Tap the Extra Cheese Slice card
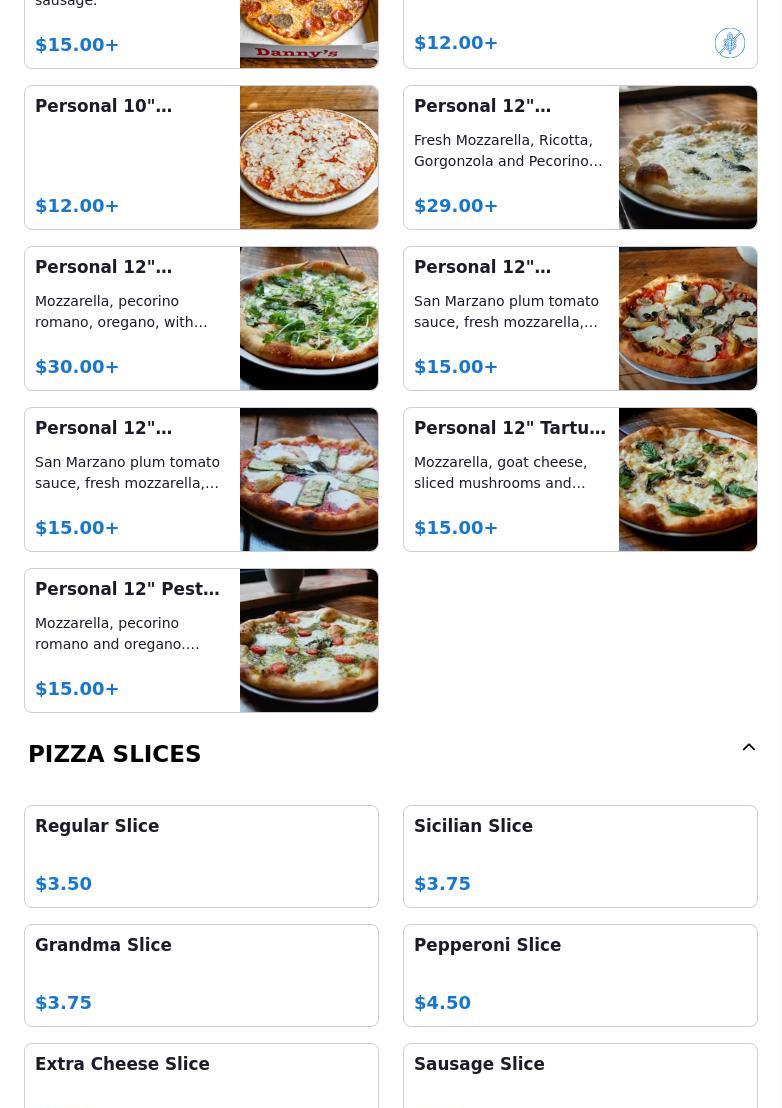This screenshot has height=1108, width=782. pos(201,1075)
